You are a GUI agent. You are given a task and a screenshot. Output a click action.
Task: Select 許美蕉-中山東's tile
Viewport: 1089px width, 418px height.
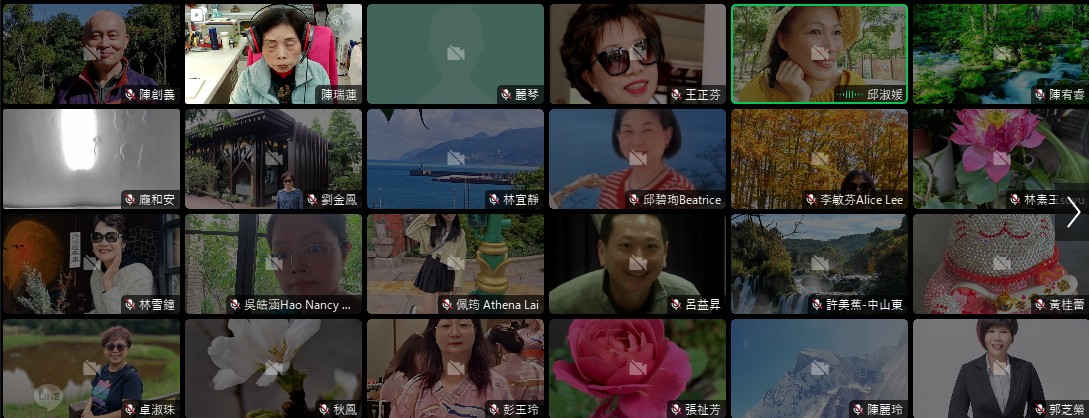pos(819,264)
